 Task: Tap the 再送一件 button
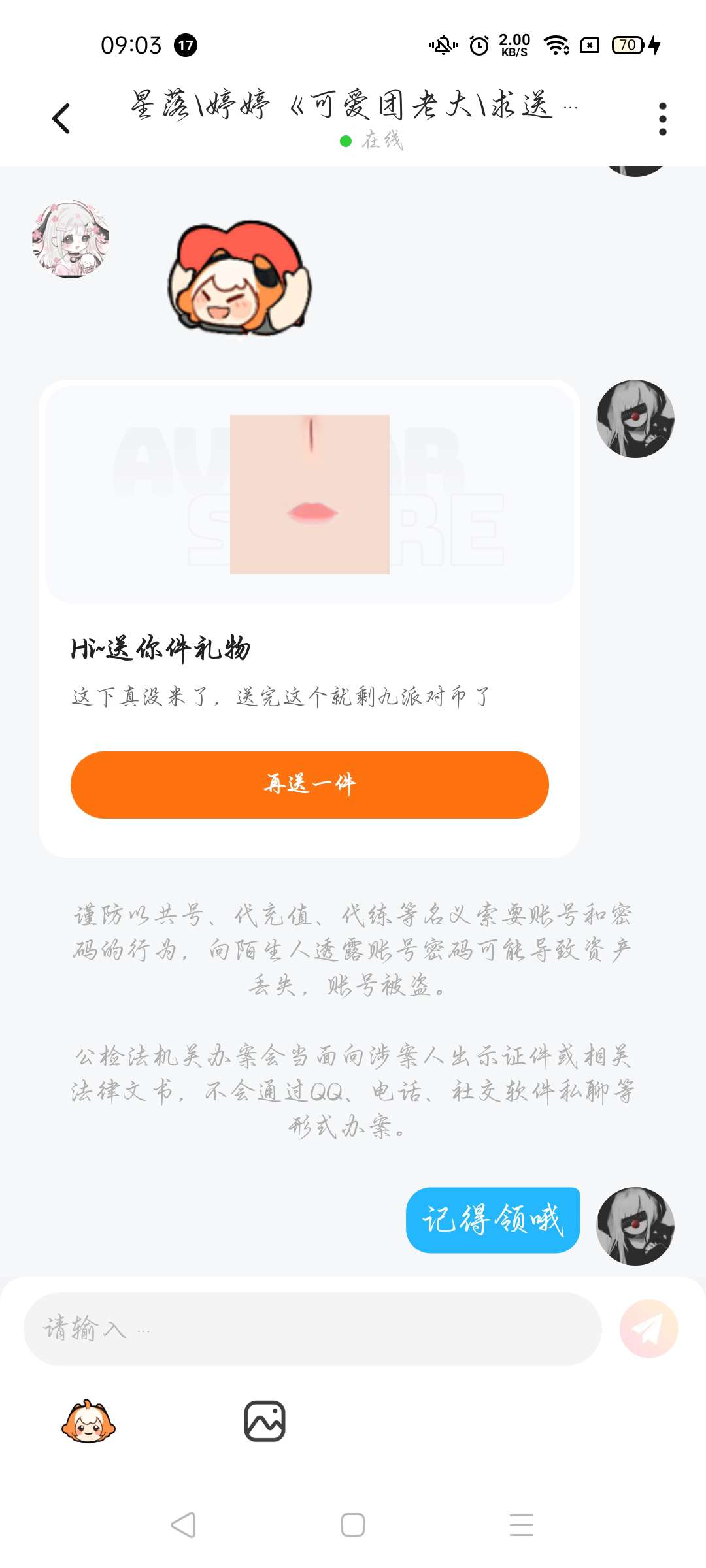click(x=309, y=784)
